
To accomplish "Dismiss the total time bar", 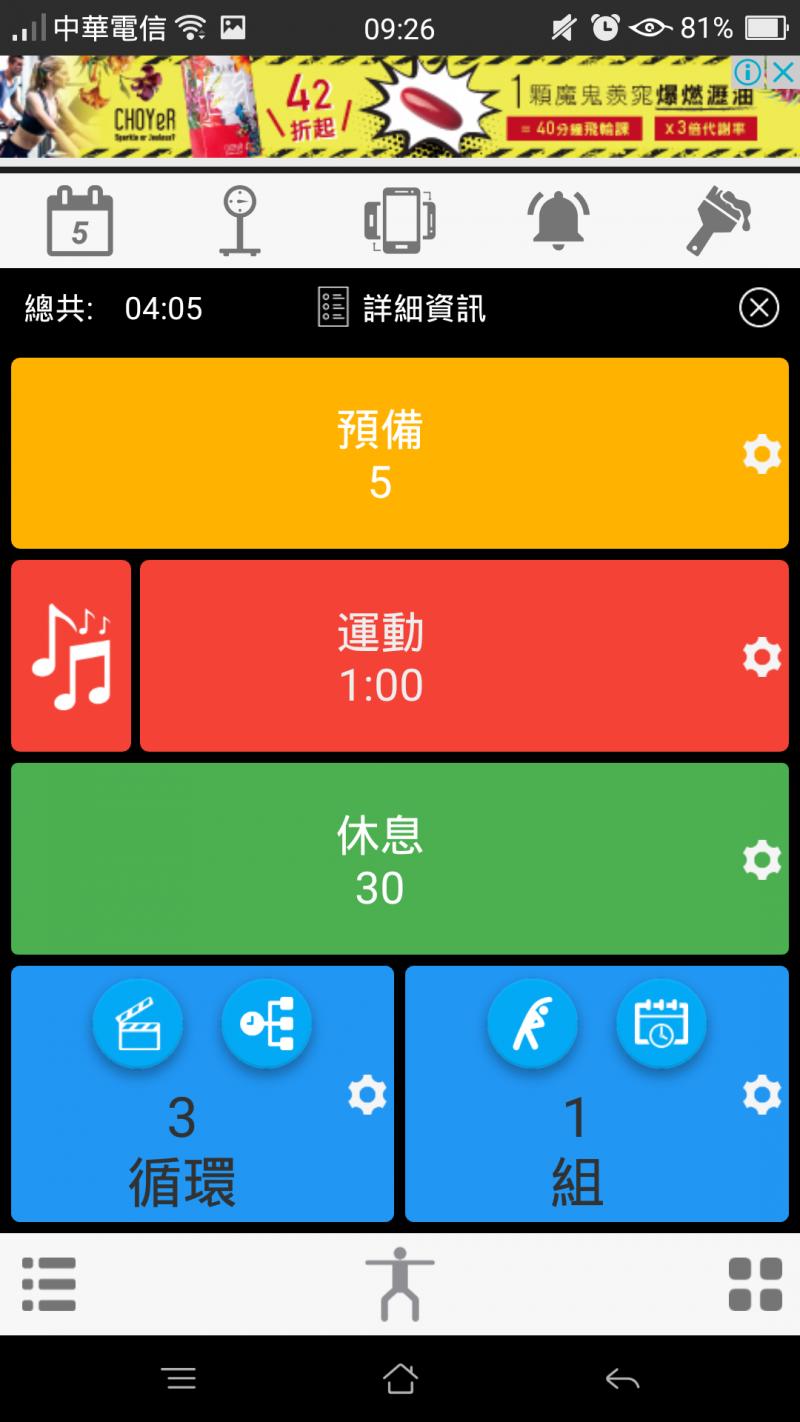I will (759, 308).
